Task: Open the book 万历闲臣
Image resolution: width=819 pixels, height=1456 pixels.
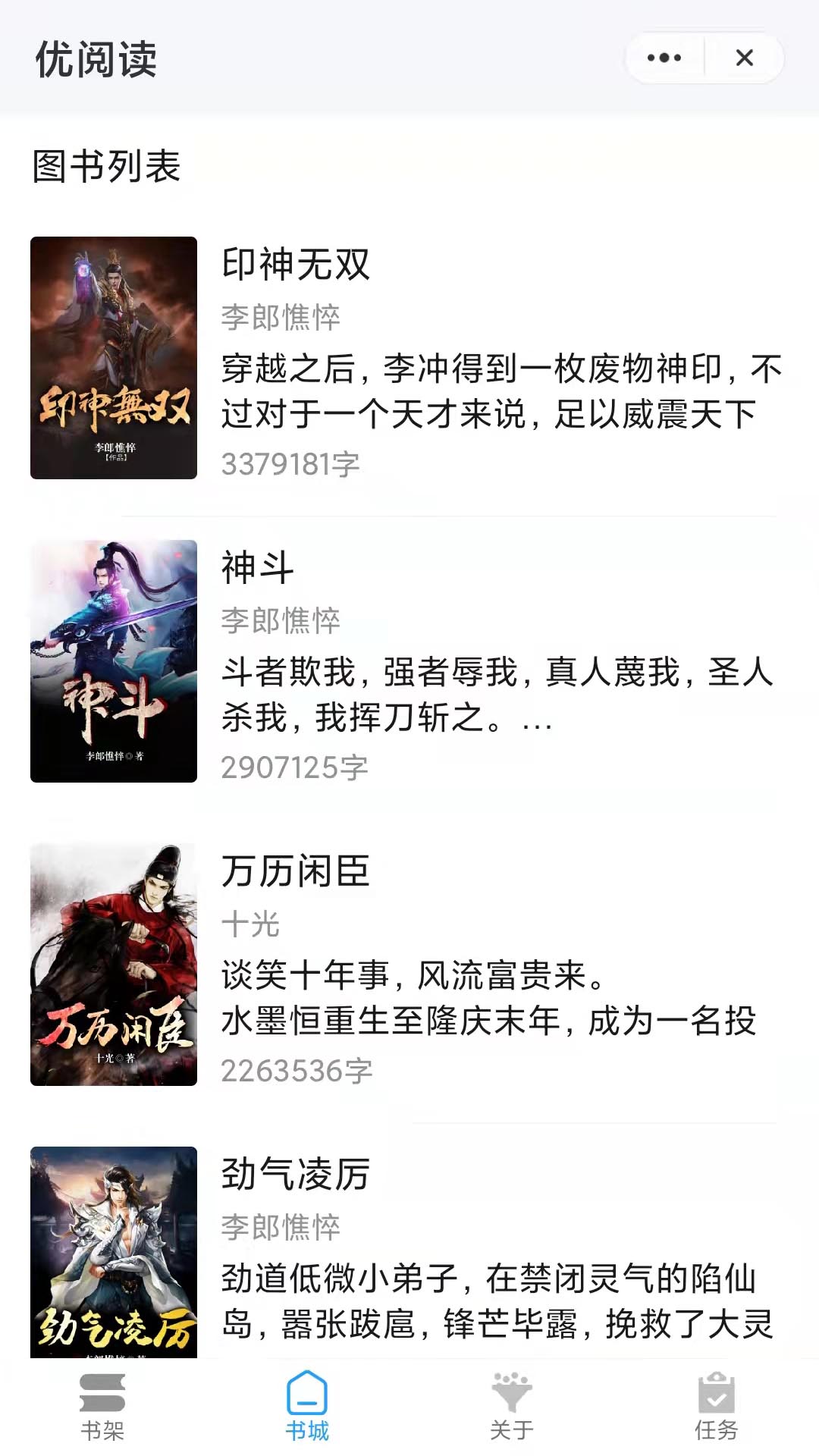Action: 409,965
